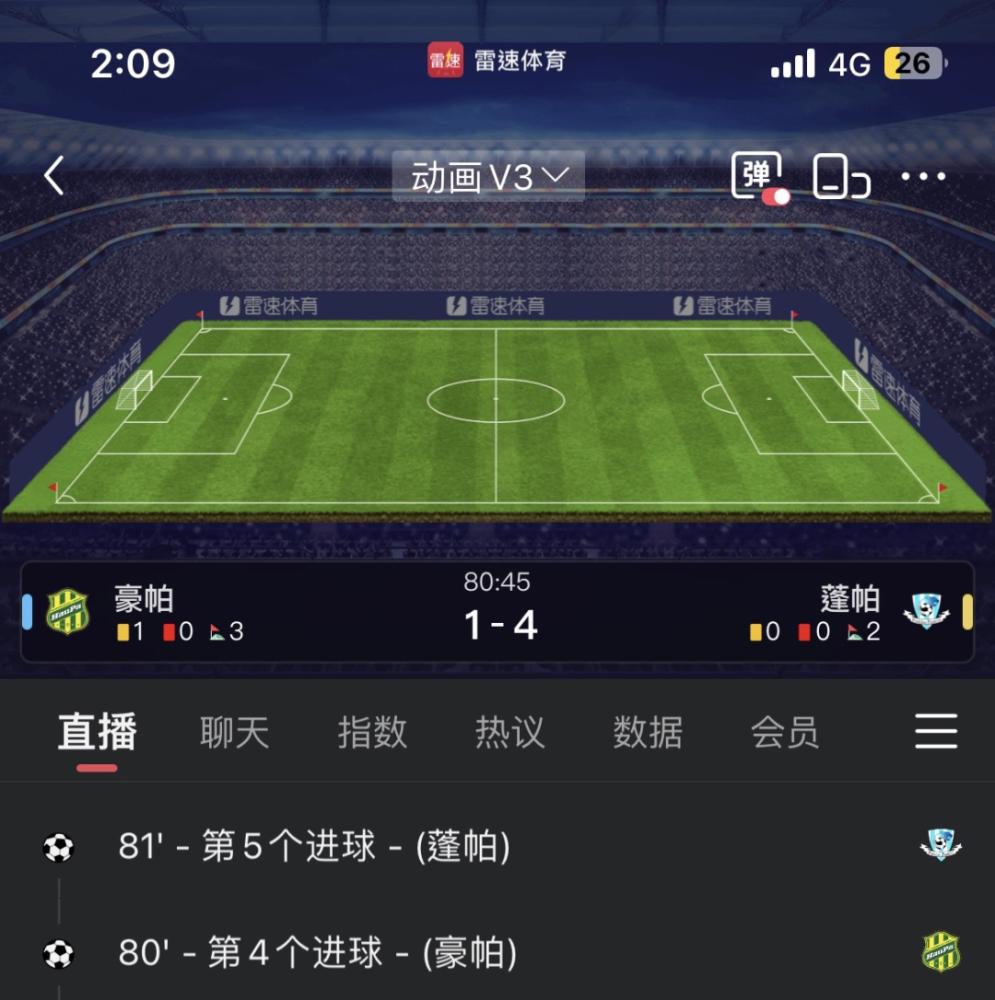Open 豪帕 team details
Screen dimensions: 995x1000
pos(144,600)
